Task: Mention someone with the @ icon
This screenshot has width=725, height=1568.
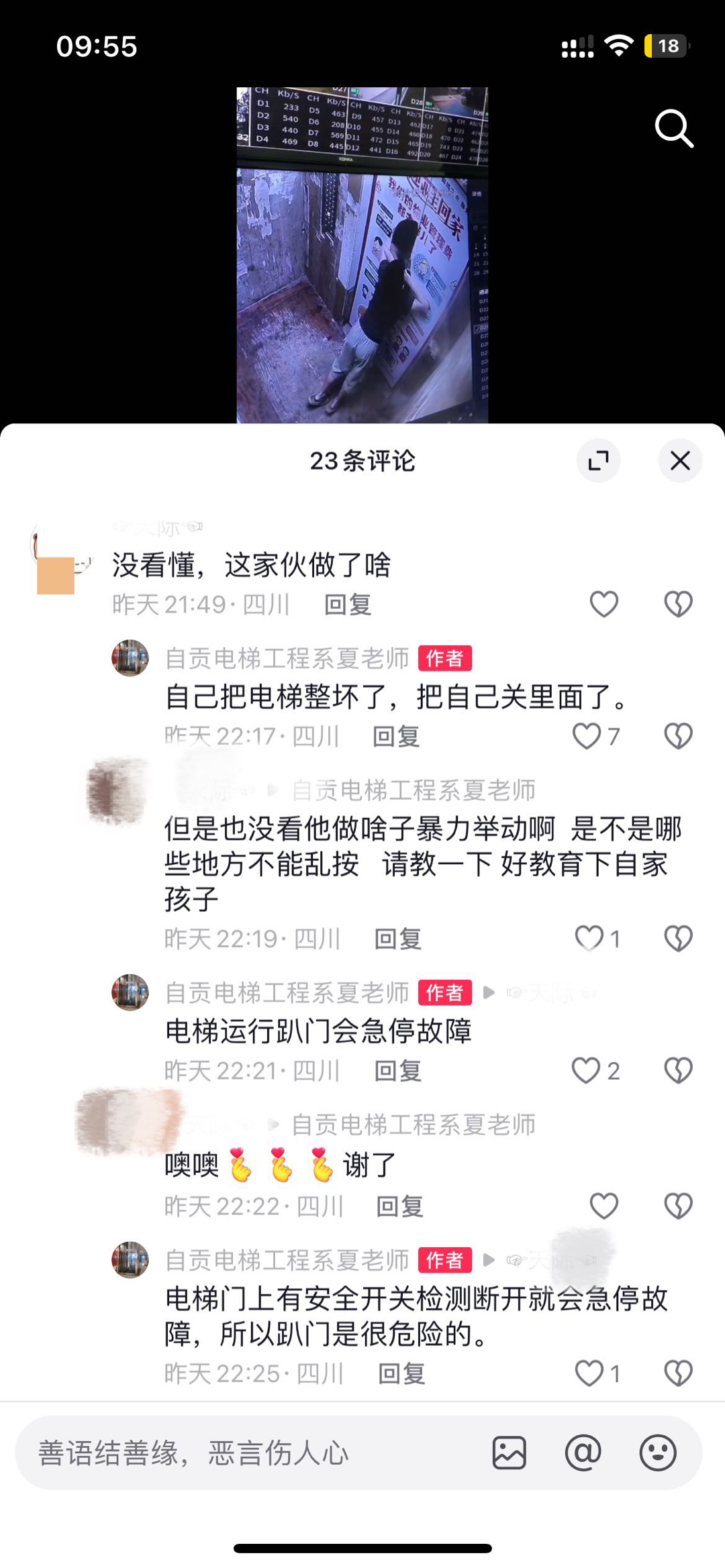Action: coord(583,1453)
